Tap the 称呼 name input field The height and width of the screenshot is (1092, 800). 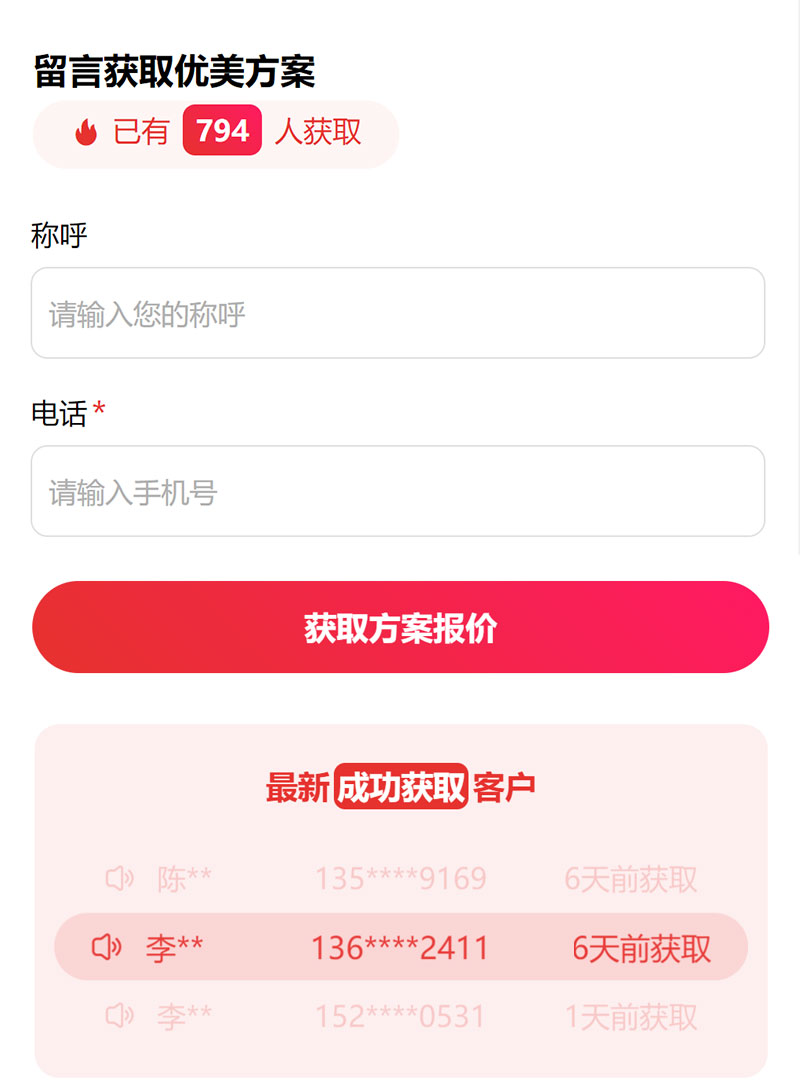(398, 313)
